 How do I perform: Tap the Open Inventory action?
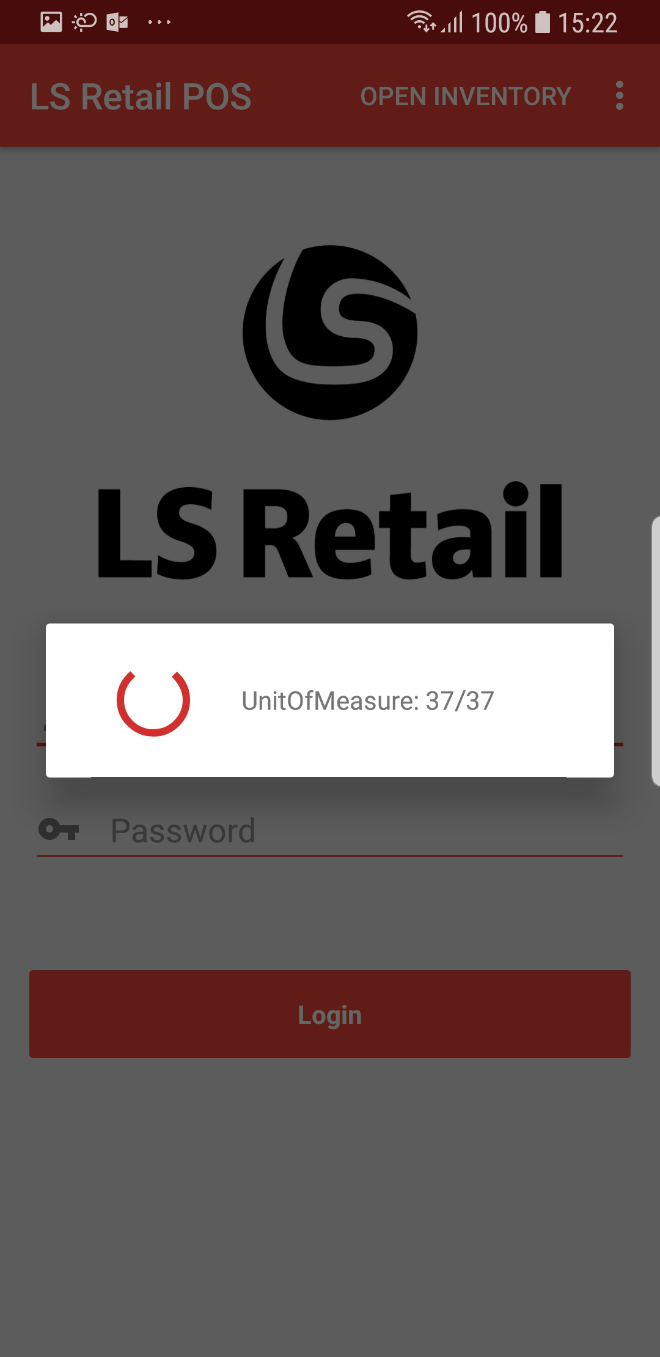(465, 96)
